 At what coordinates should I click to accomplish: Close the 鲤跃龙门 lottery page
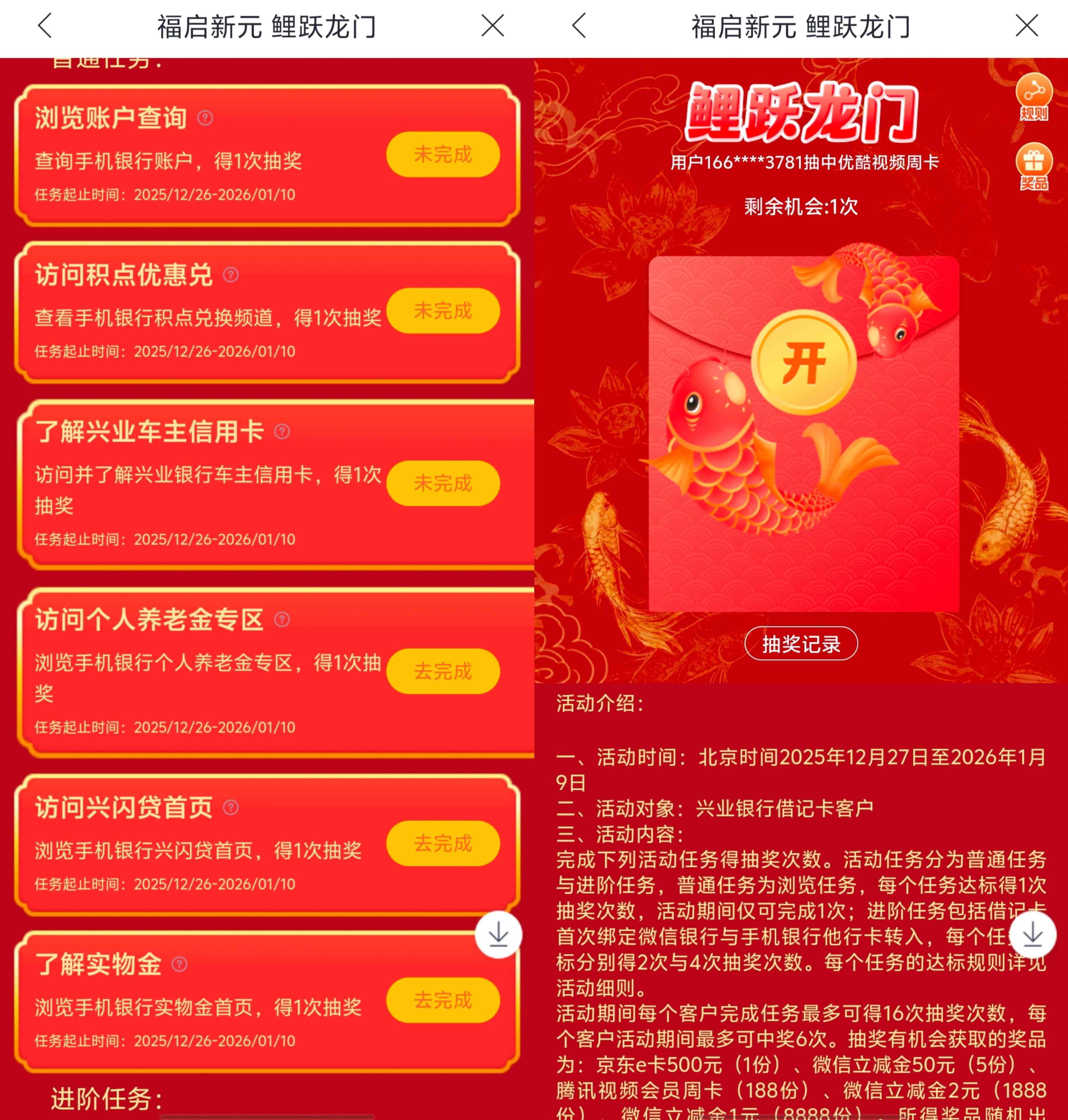click(x=1027, y=26)
